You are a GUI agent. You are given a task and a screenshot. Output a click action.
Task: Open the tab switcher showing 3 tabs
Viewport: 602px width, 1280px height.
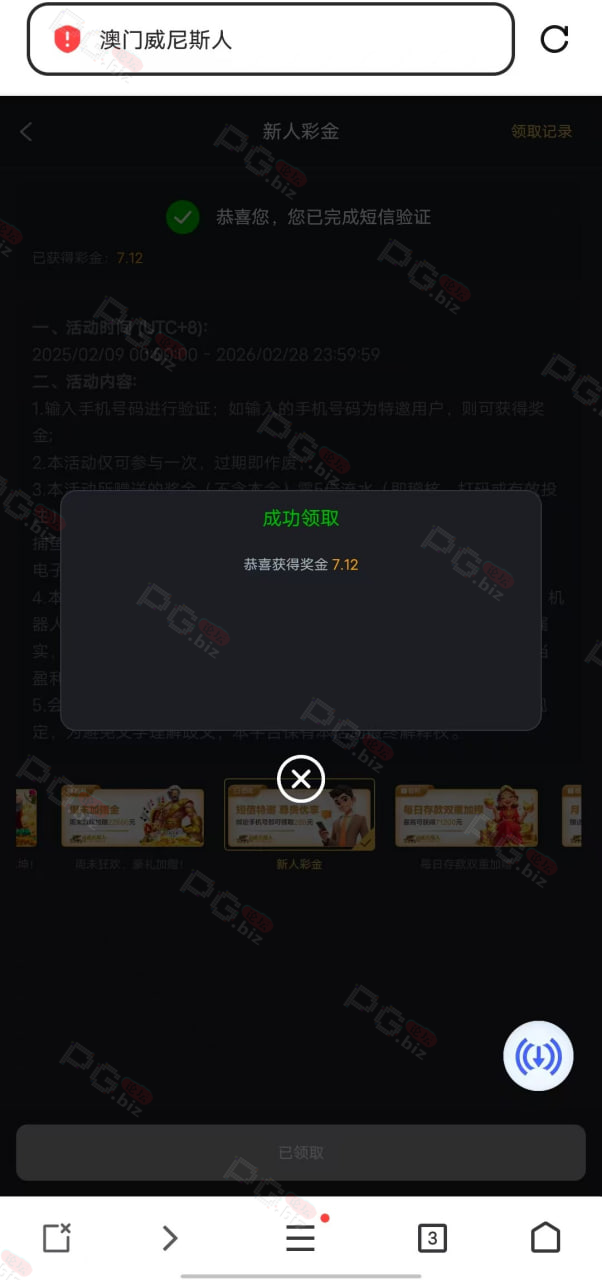[x=432, y=1238]
